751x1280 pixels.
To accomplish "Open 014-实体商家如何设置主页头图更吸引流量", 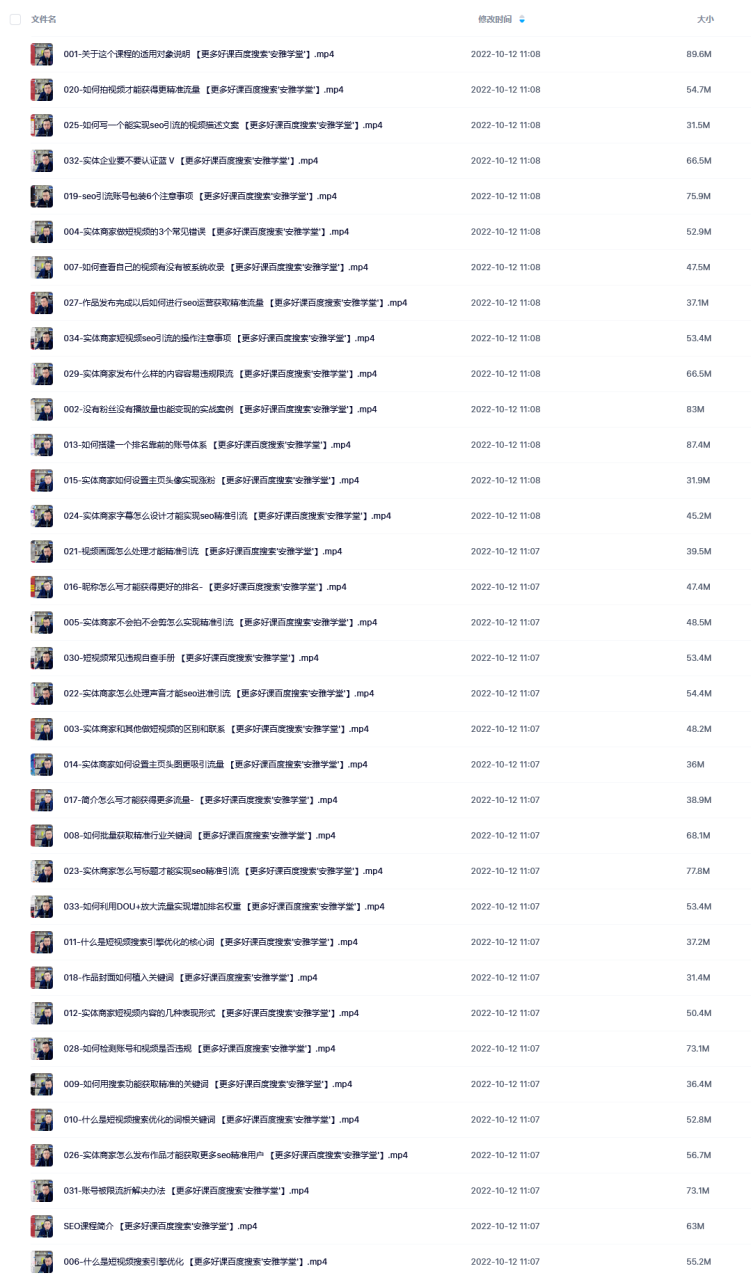I will pyautogui.click(x=215, y=764).
